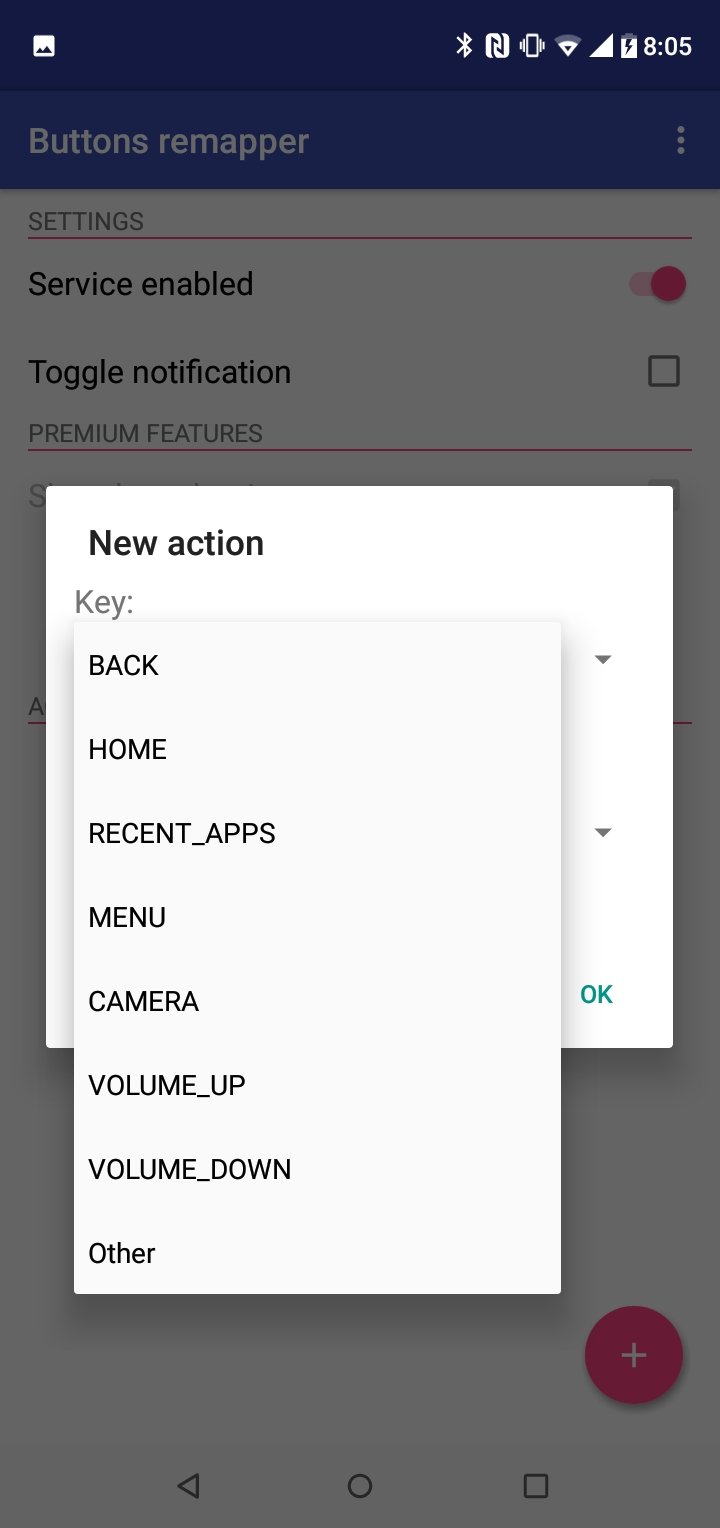Select the MENU key option
The height and width of the screenshot is (1528, 720).
pos(317,917)
